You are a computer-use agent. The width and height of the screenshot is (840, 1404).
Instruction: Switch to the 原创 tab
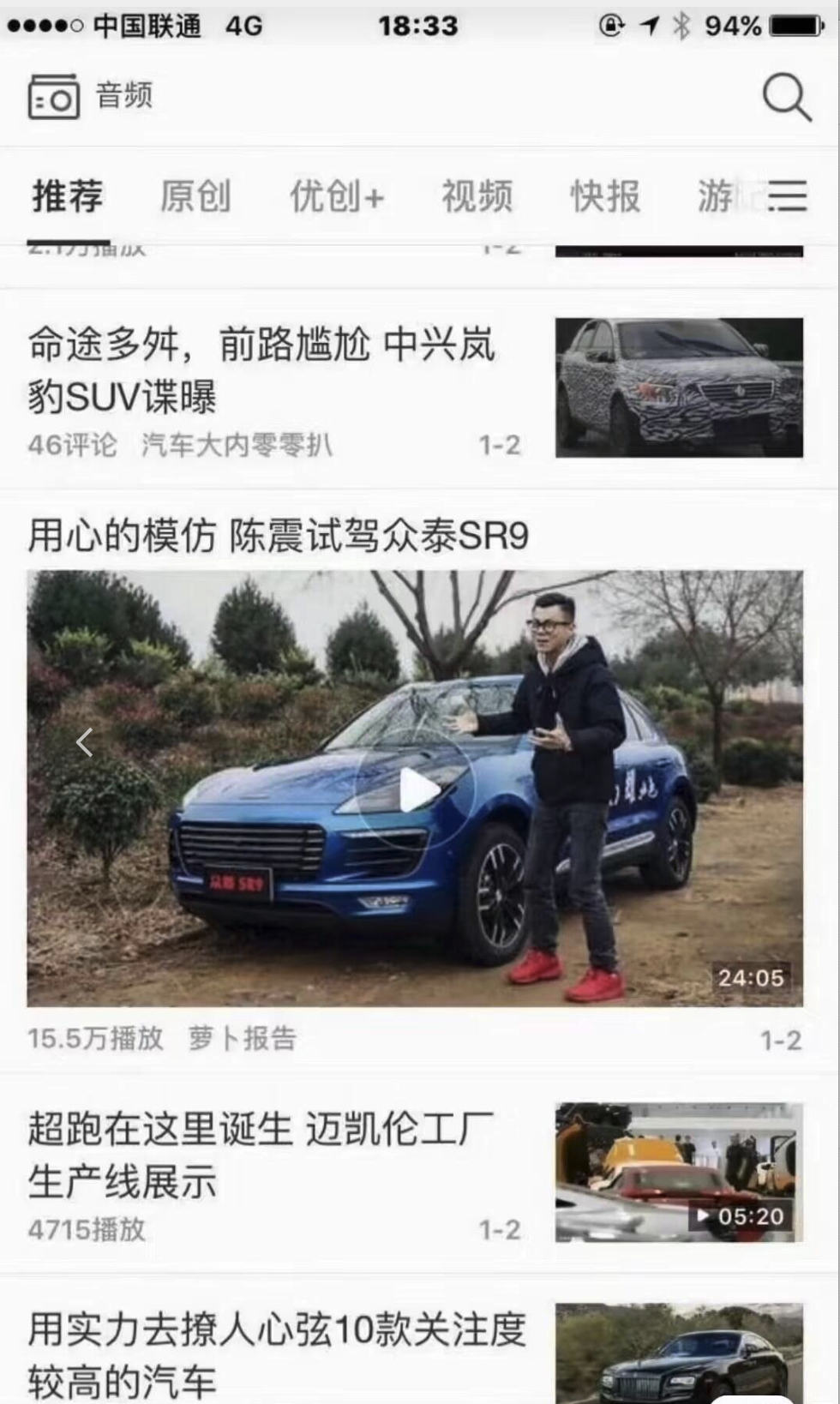[195, 196]
